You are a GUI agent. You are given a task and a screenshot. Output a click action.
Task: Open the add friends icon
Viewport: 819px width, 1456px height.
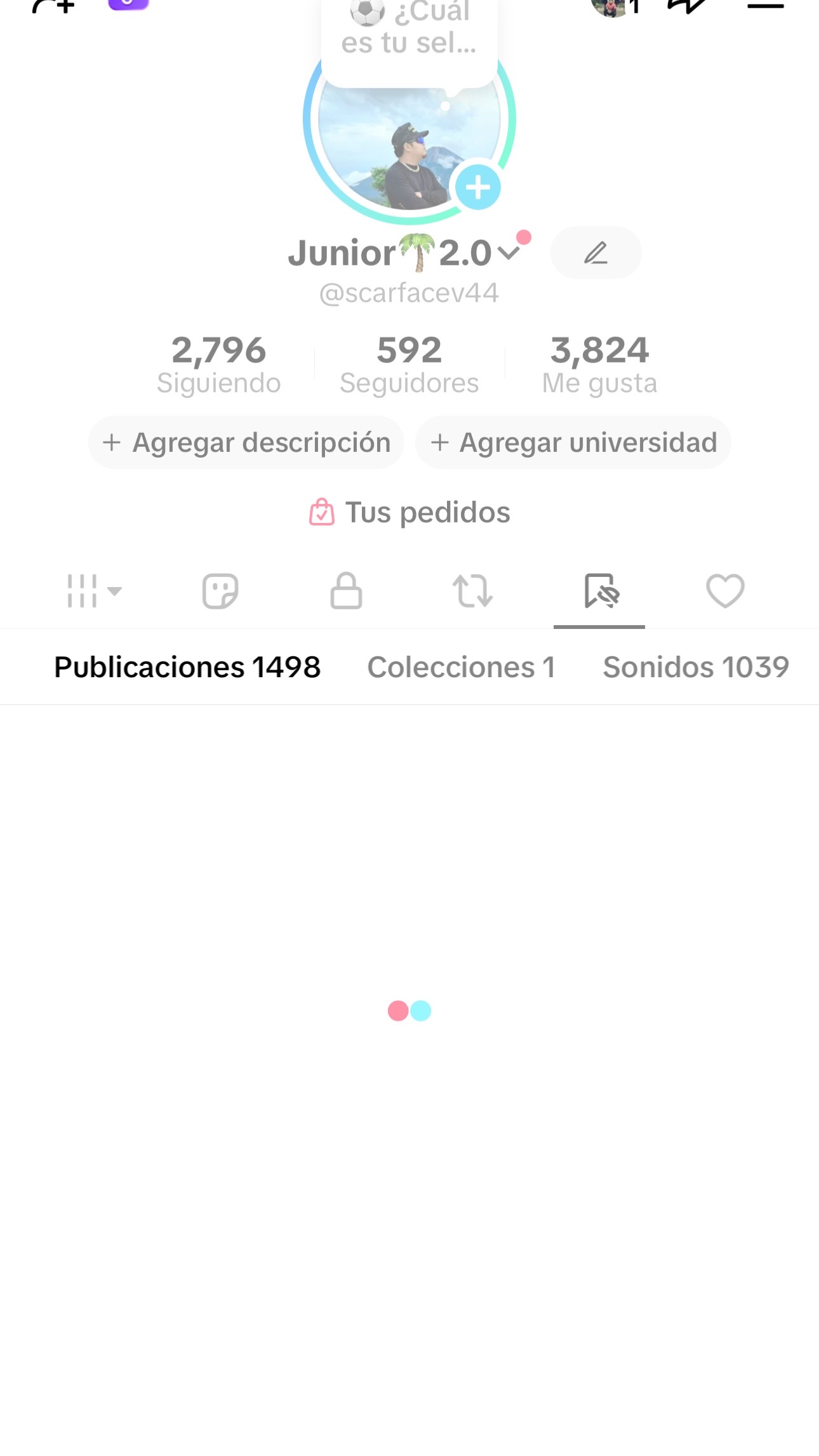click(x=53, y=5)
